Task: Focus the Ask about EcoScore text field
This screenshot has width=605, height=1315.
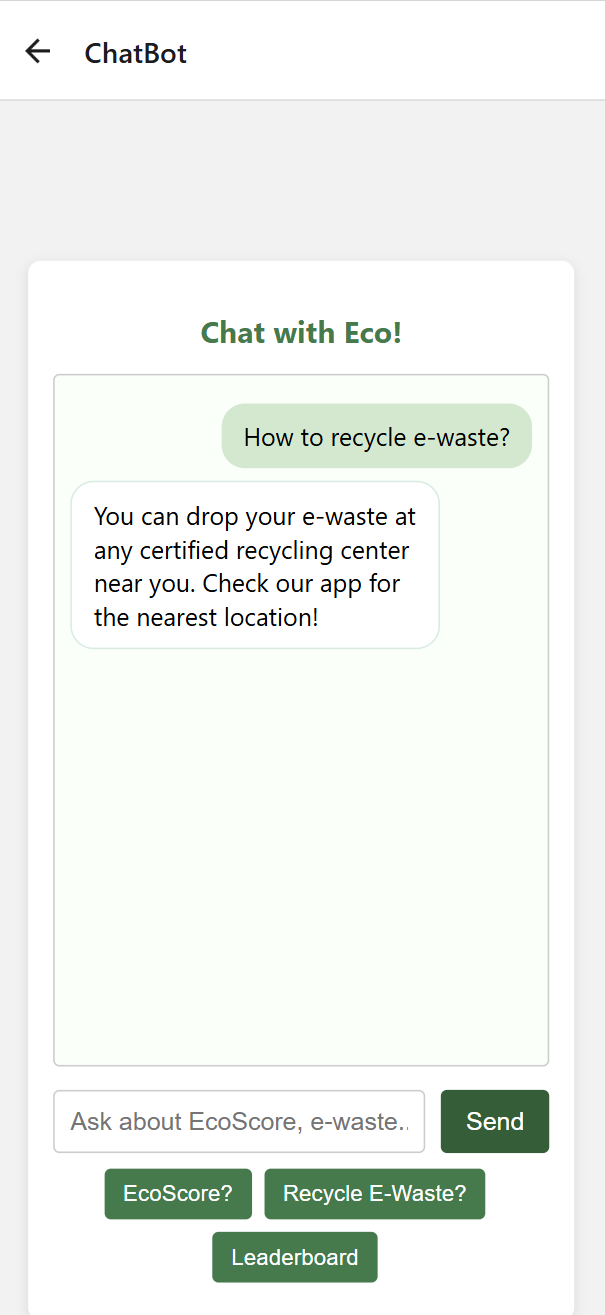Action: click(239, 1121)
